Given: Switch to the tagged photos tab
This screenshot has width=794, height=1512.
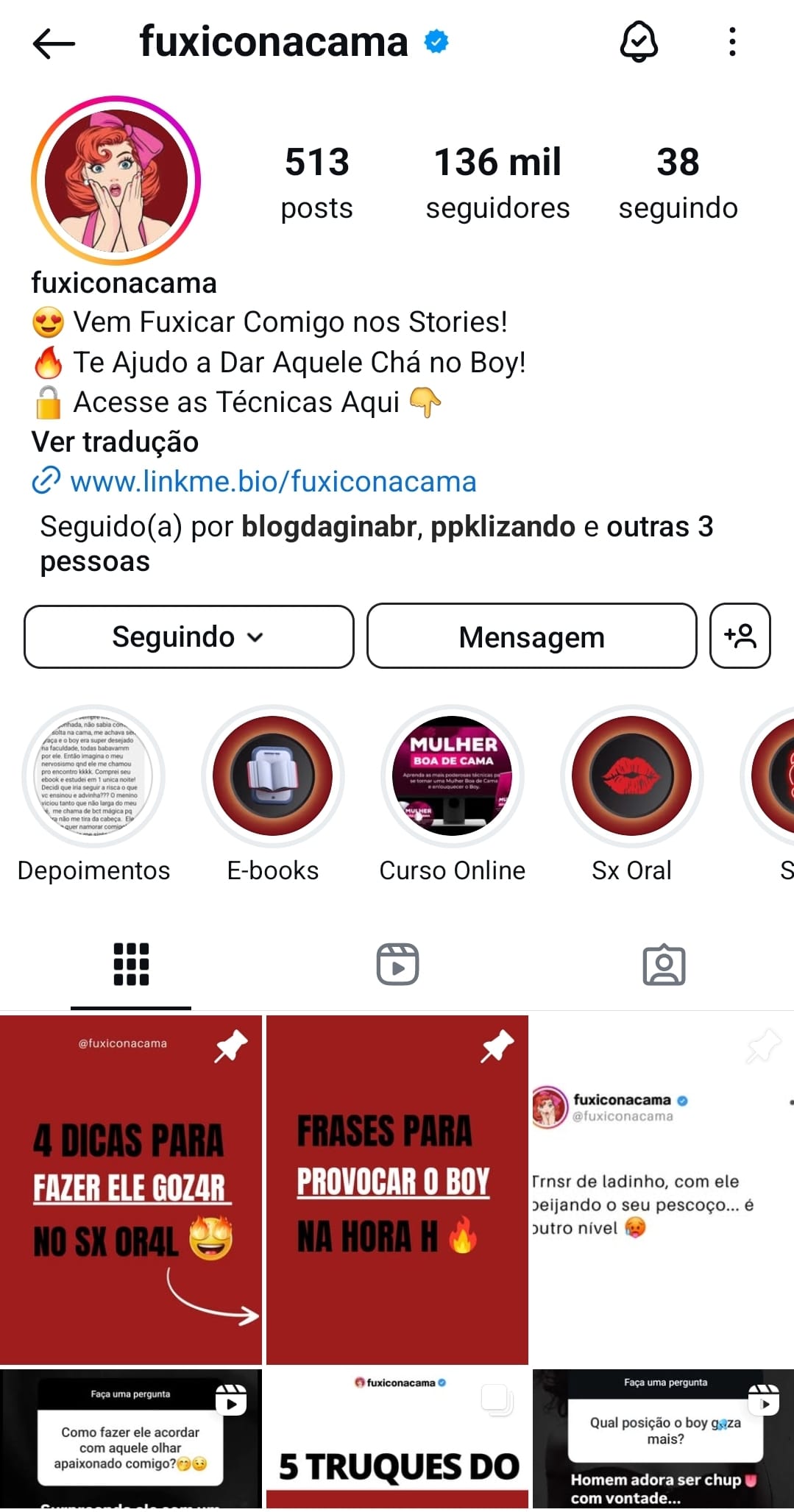Looking at the screenshot, I should (x=664, y=965).
